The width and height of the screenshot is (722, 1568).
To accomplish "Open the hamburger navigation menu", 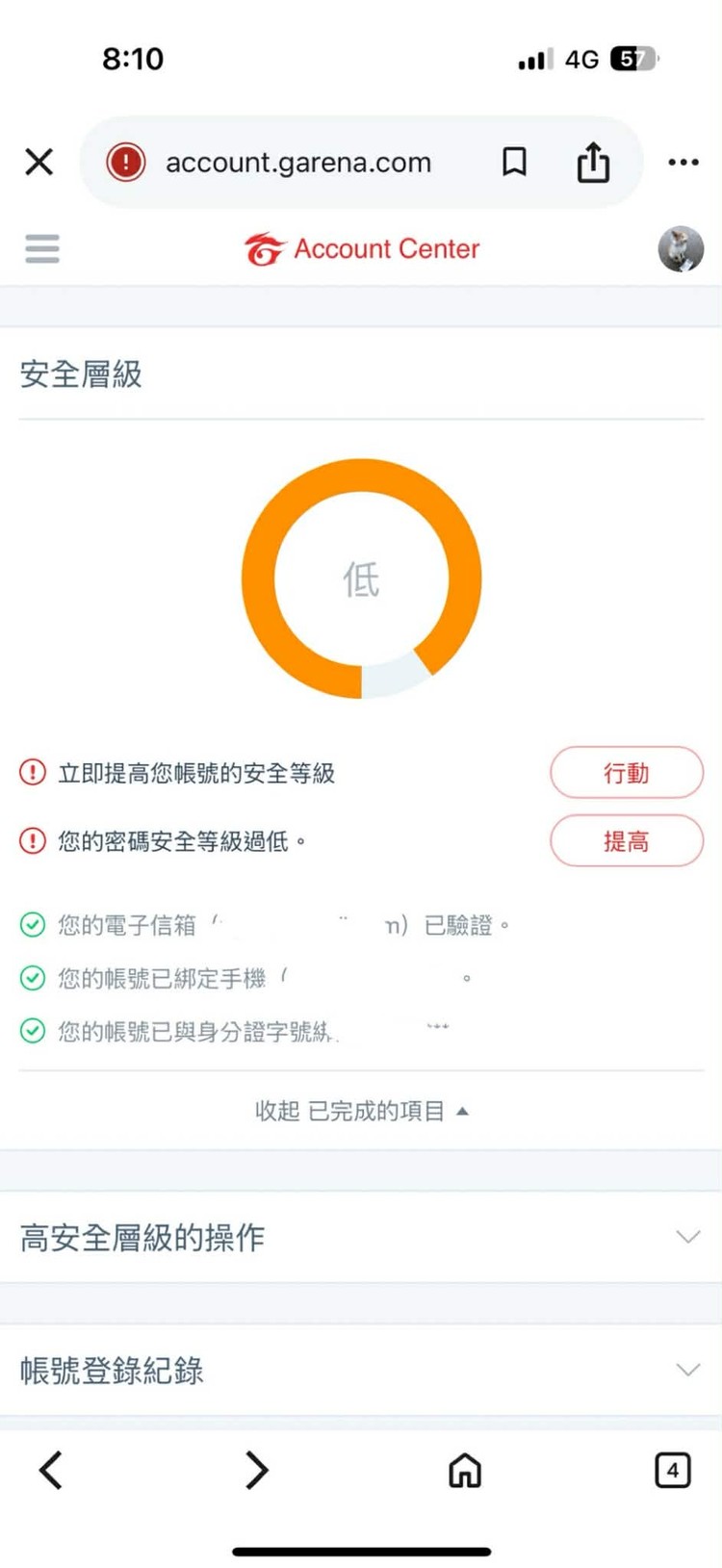I will pyautogui.click(x=41, y=248).
